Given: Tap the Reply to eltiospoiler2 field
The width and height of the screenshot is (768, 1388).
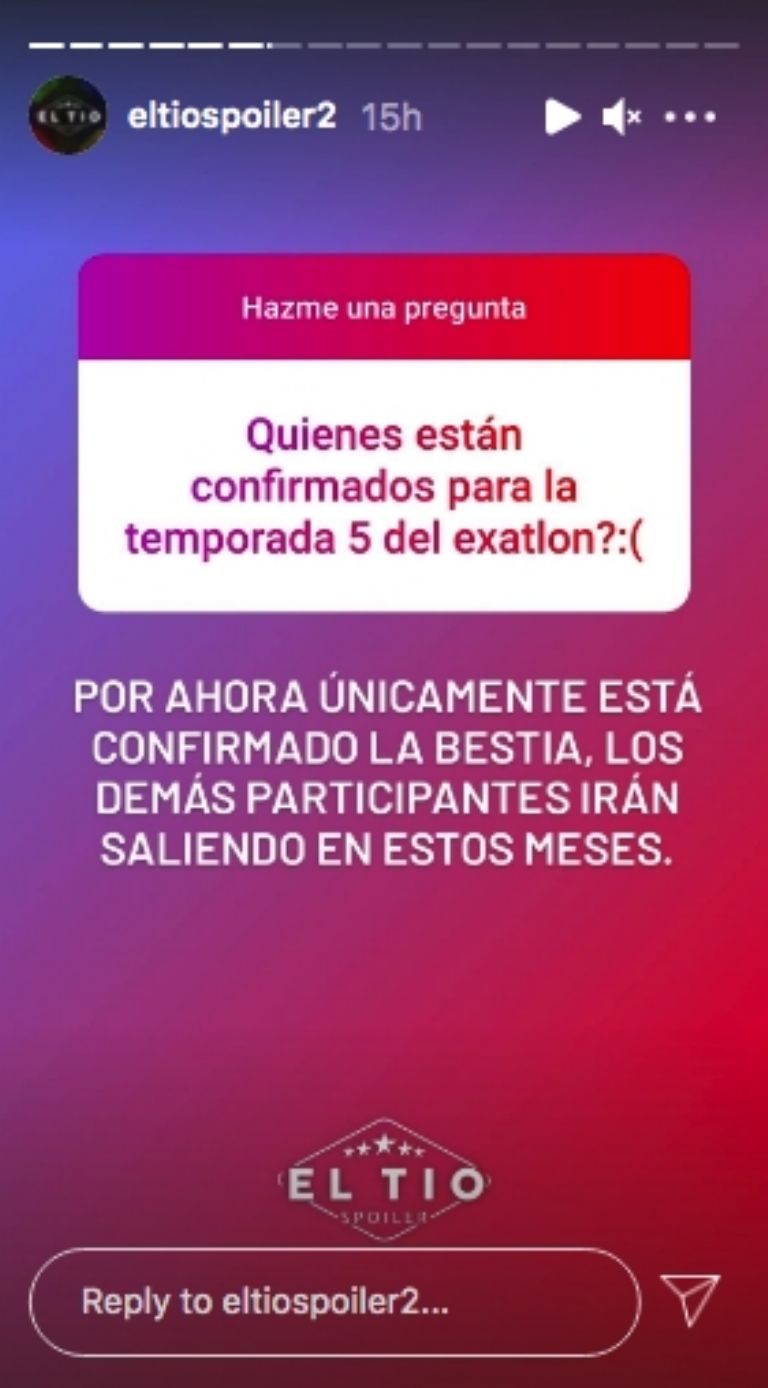Looking at the screenshot, I should [335, 1301].
